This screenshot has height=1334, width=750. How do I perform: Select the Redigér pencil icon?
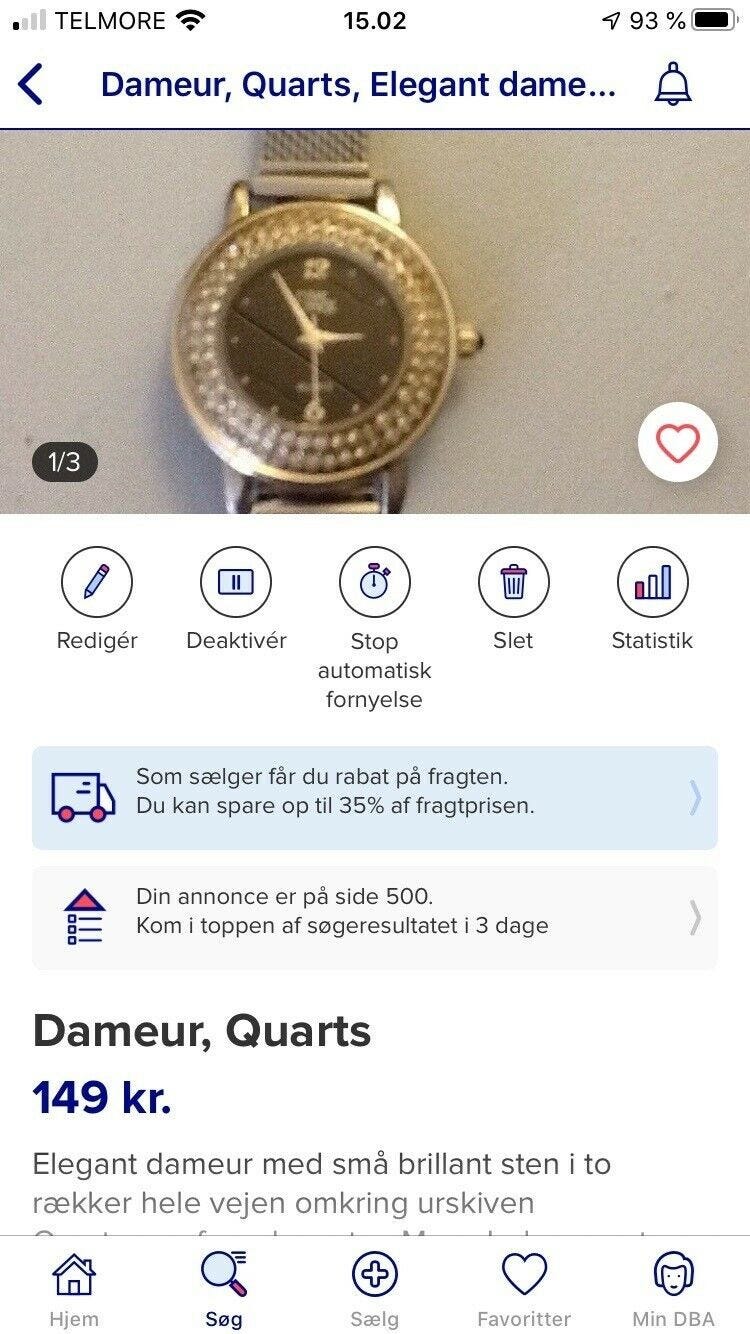(x=97, y=583)
